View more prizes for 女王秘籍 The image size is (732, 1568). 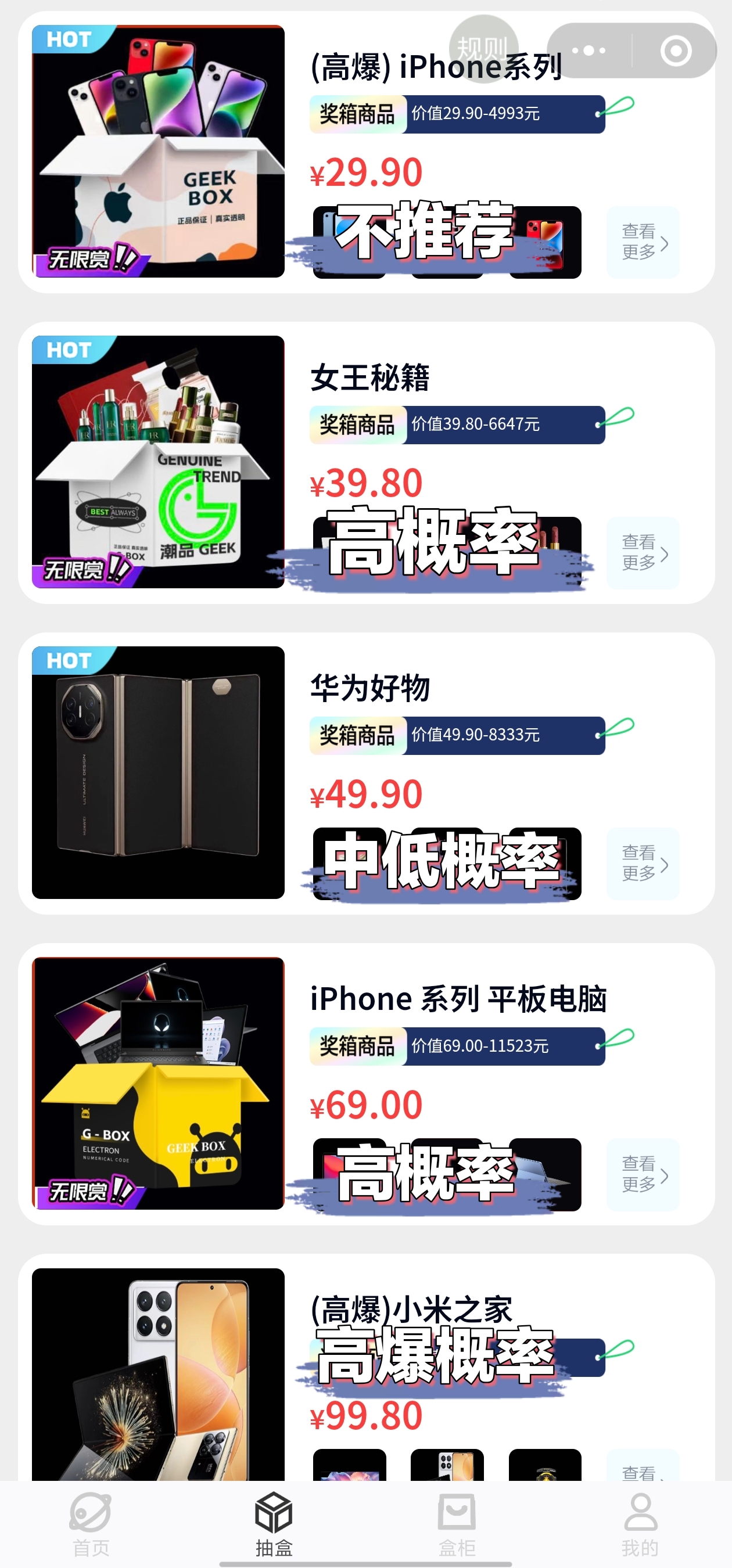[x=643, y=553]
